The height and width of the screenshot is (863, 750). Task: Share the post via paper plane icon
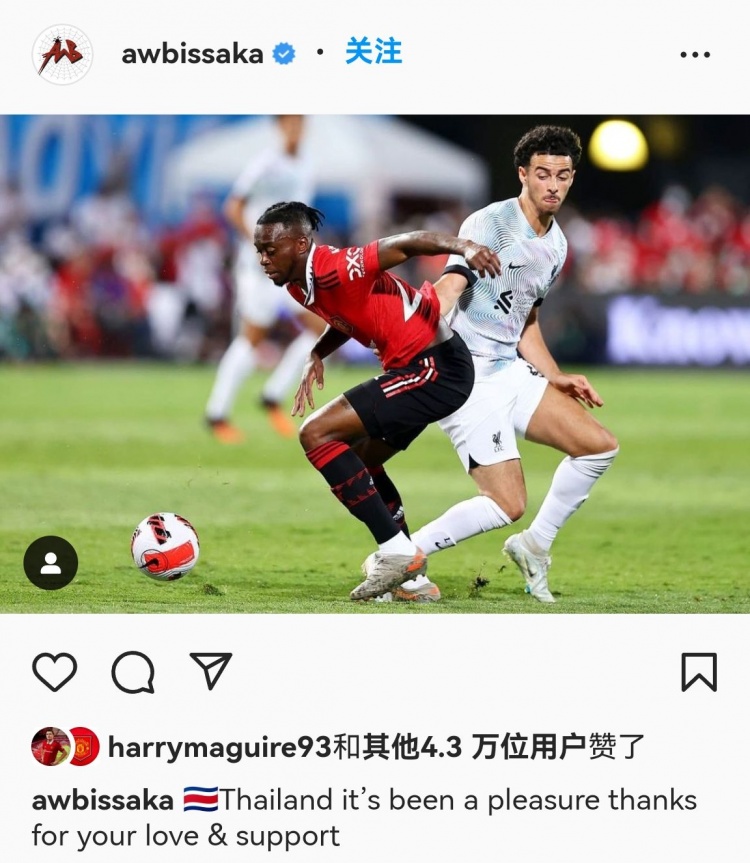(210, 671)
